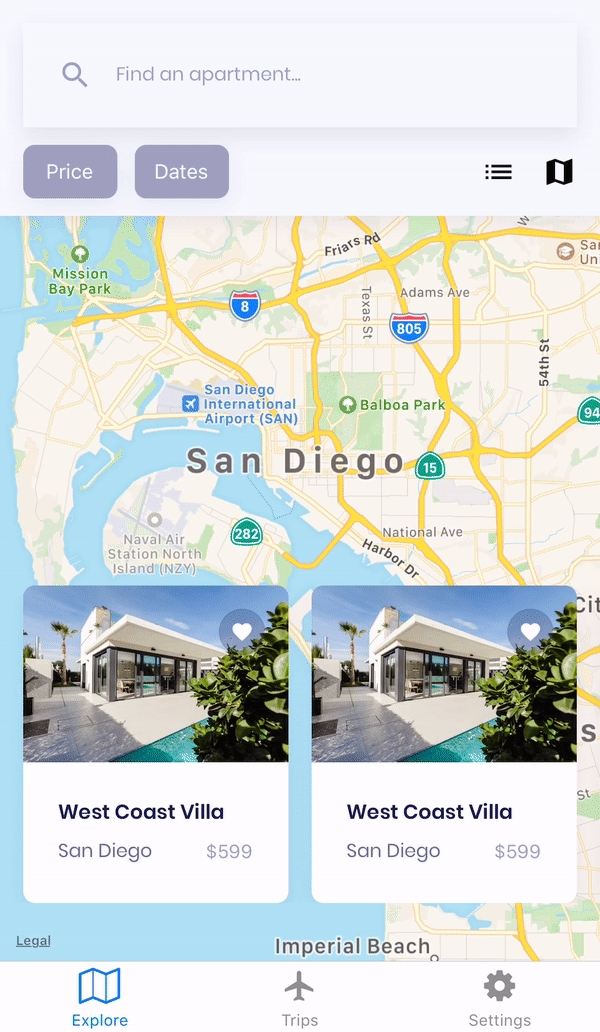The height and width of the screenshot is (1032, 600).
Task: Switch to map view
Action: pos(559,172)
